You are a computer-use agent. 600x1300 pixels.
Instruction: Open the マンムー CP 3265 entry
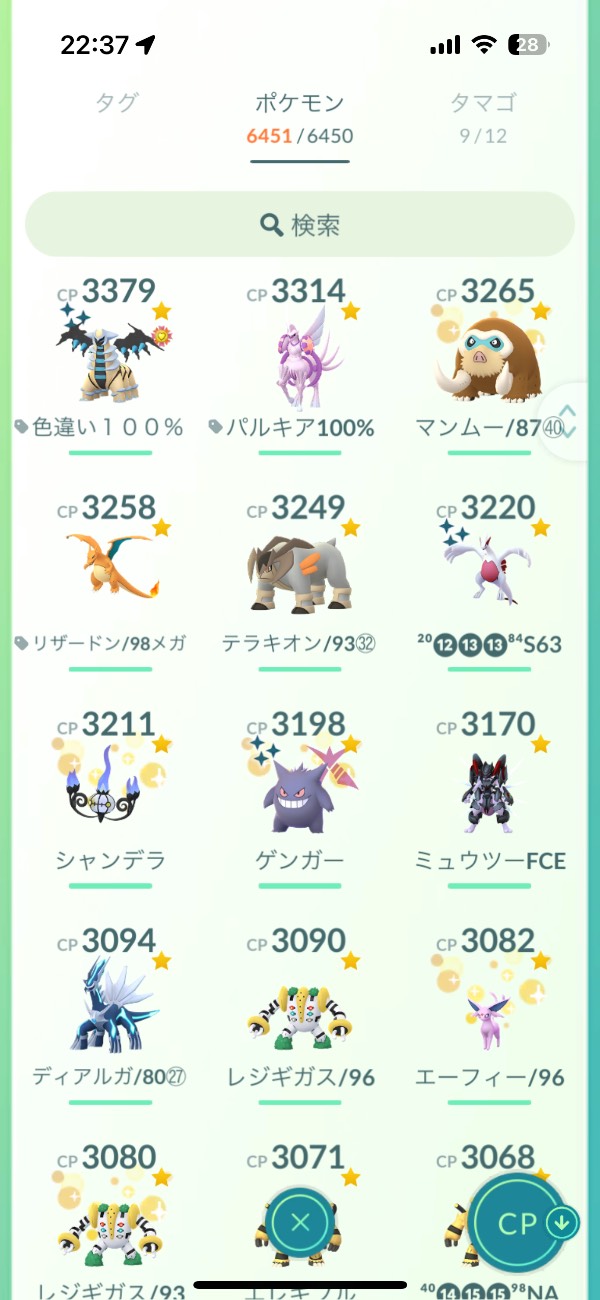488,355
